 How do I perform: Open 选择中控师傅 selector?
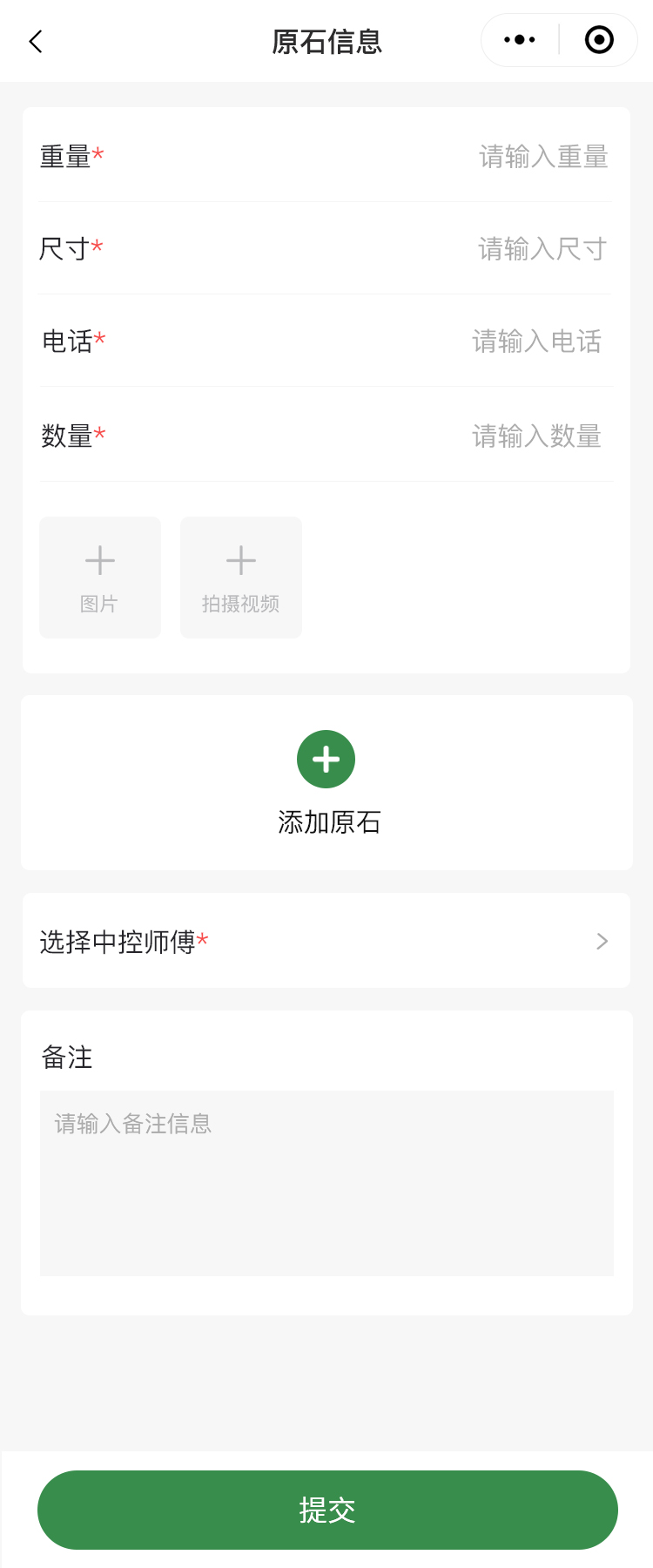326,941
